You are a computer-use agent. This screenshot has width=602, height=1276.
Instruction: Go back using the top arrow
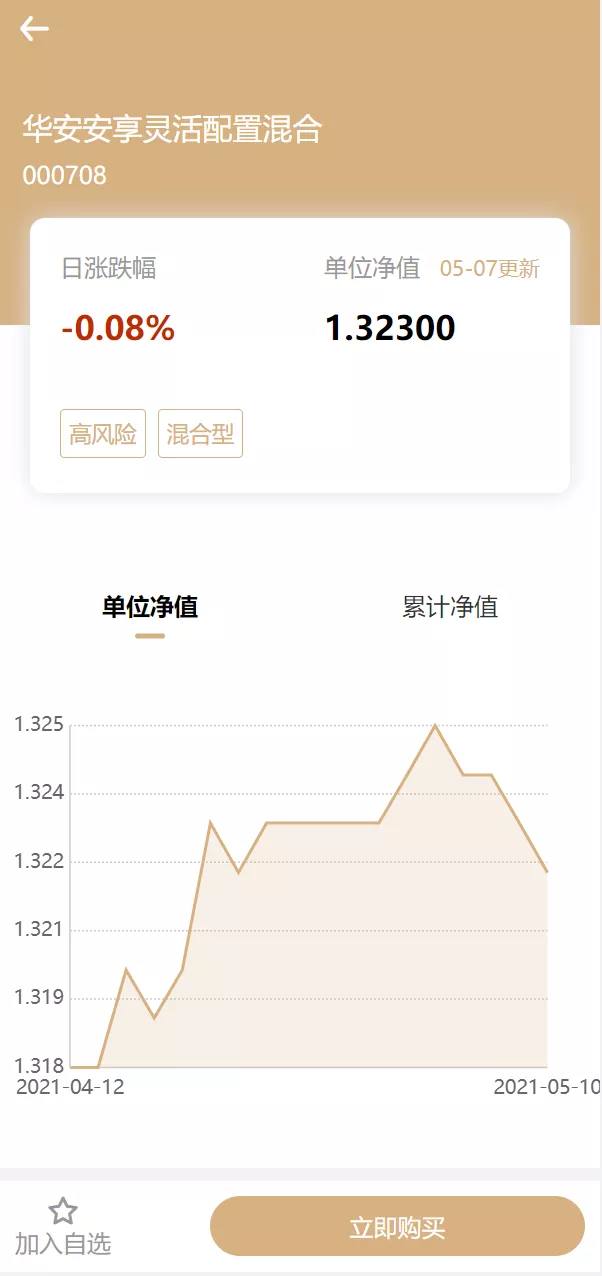[x=34, y=29]
